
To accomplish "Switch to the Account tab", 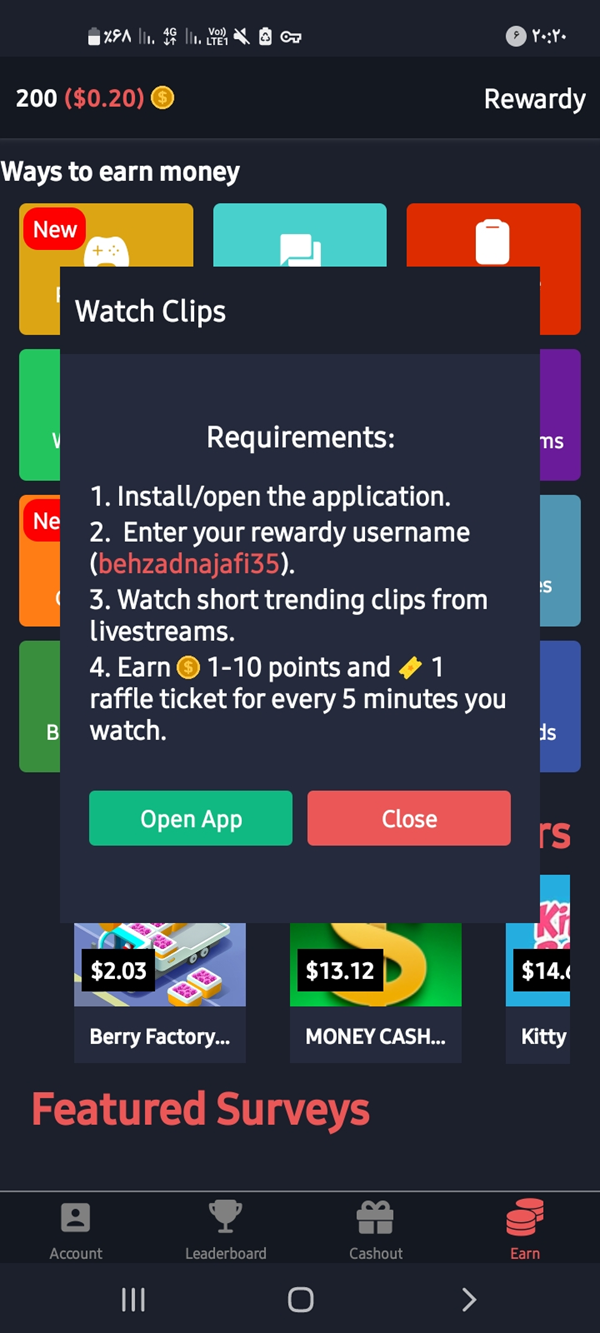I will [x=76, y=1230].
